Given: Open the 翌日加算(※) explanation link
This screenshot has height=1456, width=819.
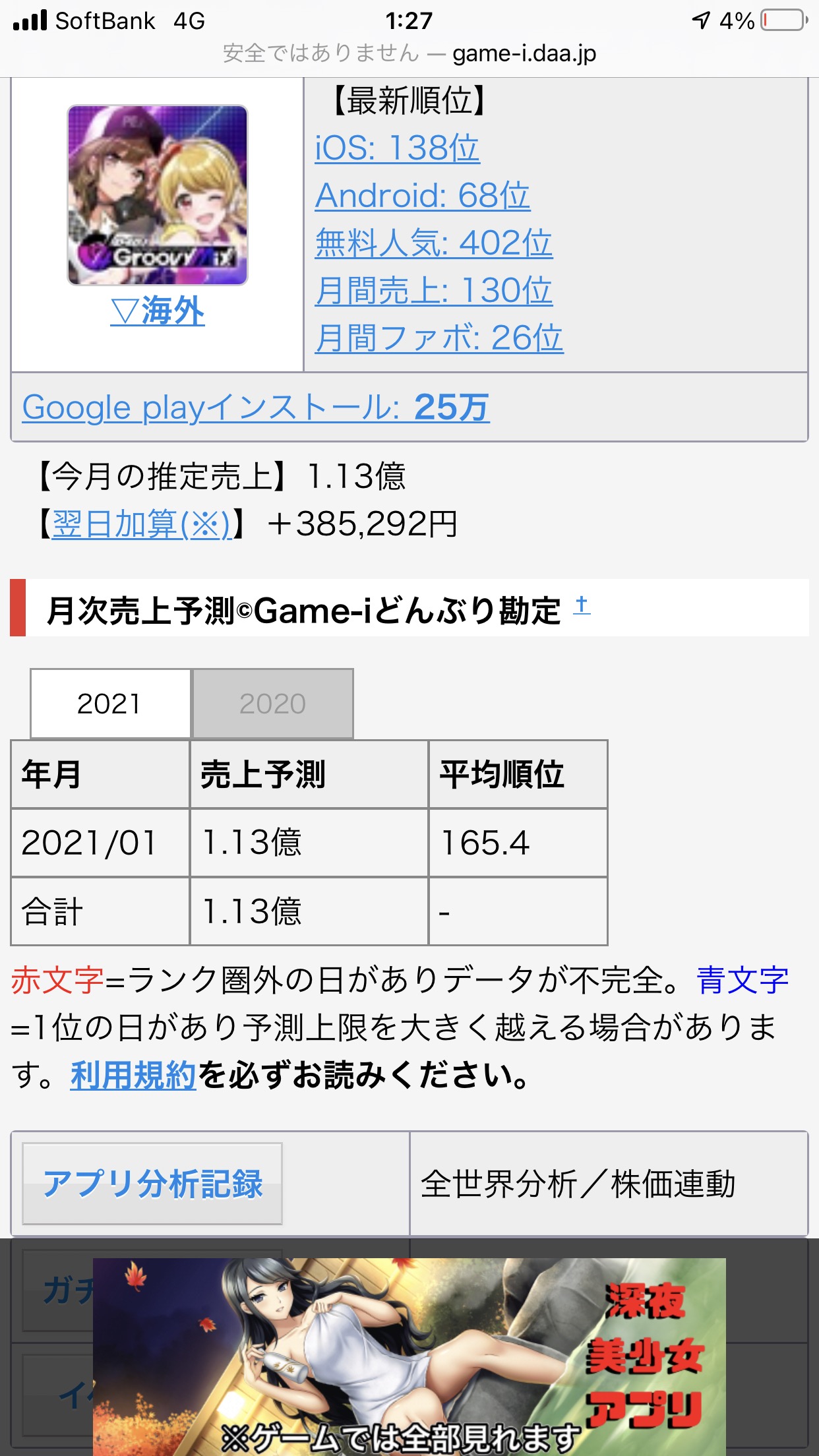Looking at the screenshot, I should click(141, 525).
